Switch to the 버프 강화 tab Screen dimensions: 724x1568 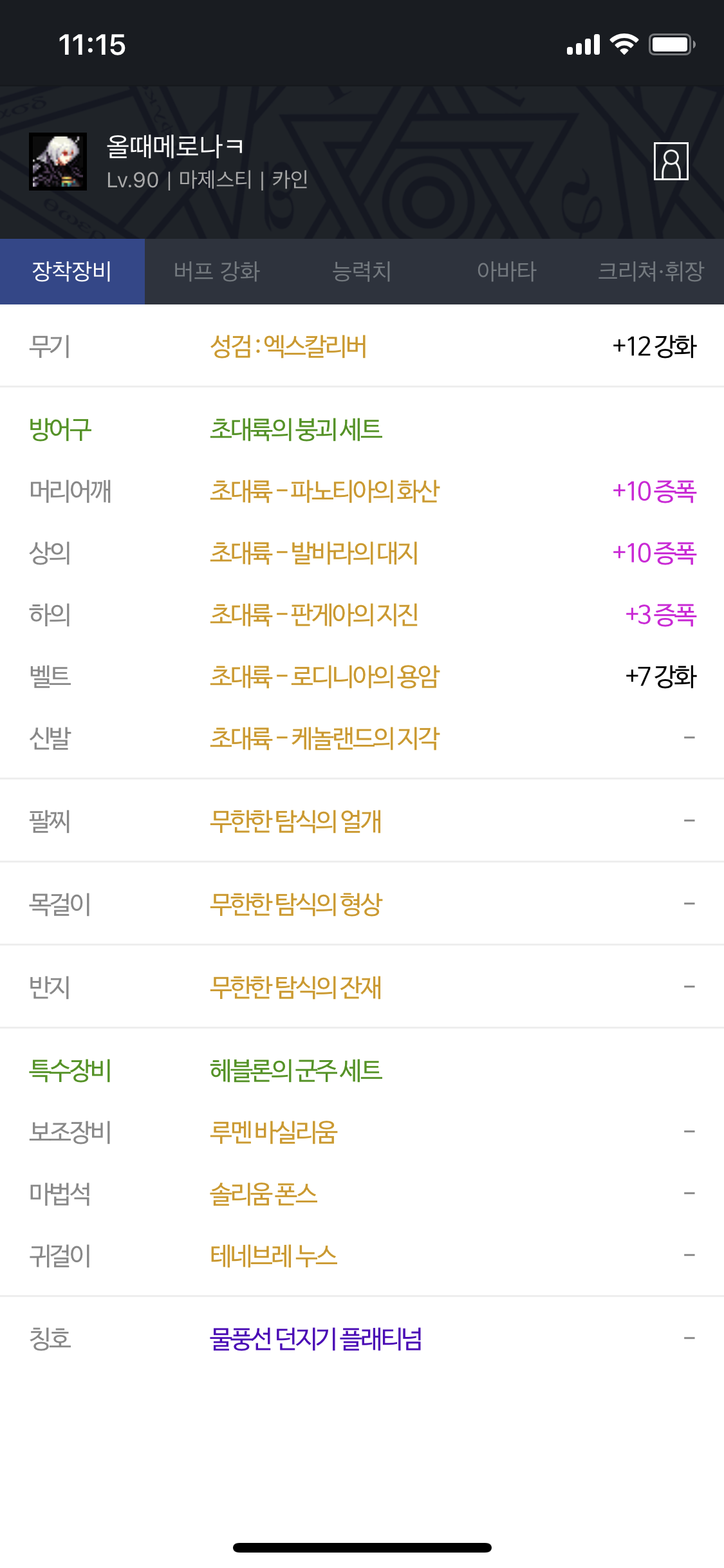click(217, 271)
